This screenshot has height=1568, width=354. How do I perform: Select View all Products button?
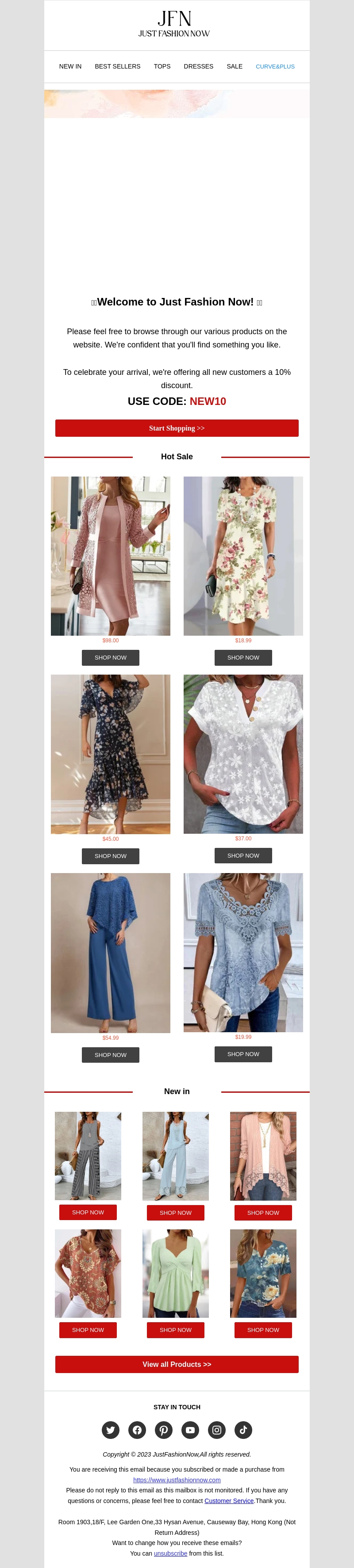coord(177,1364)
